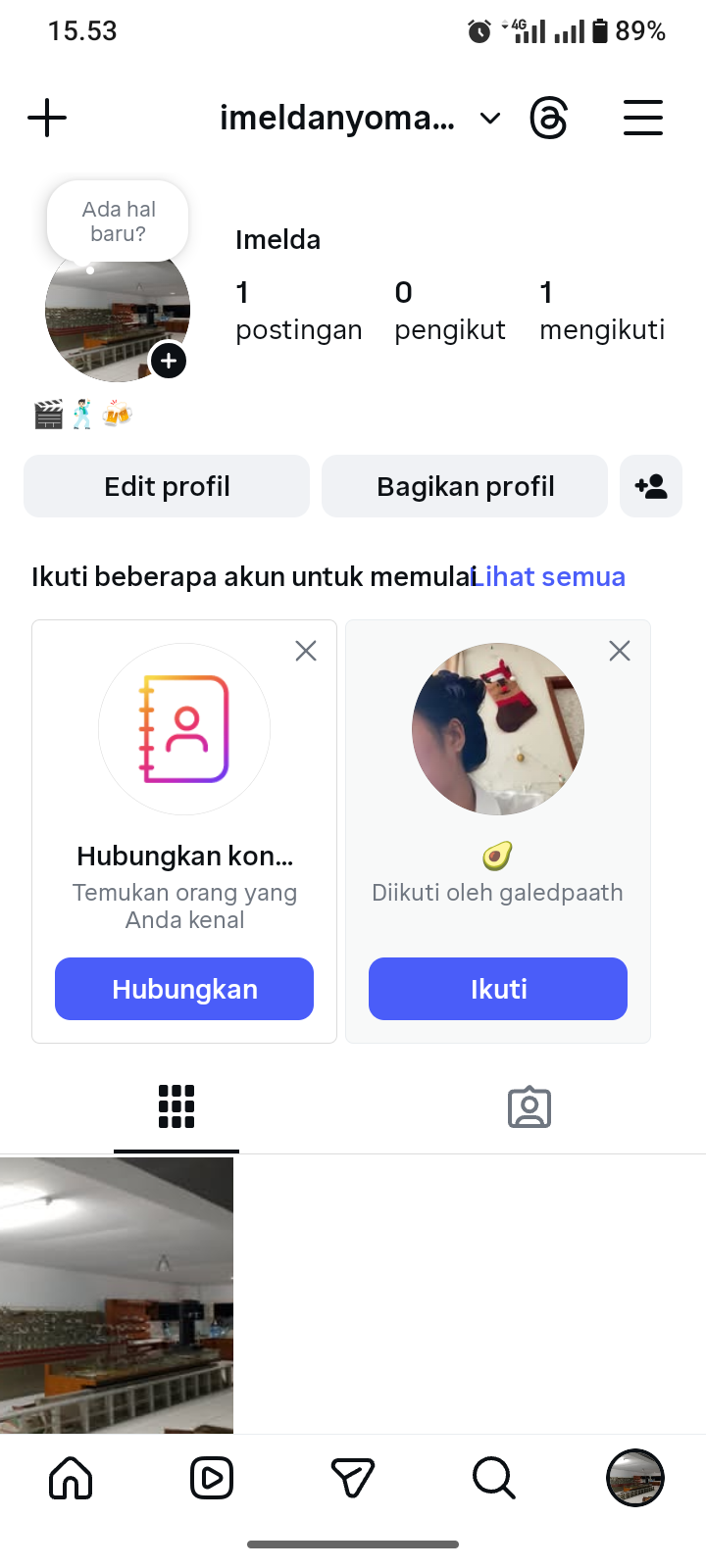
Task: View the mengikuti following list
Action: [x=601, y=310]
